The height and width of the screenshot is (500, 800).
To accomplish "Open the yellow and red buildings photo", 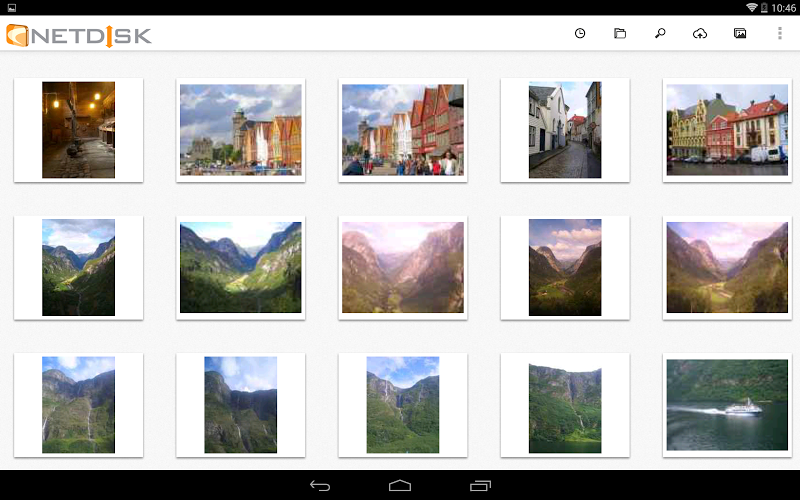I will point(727,130).
